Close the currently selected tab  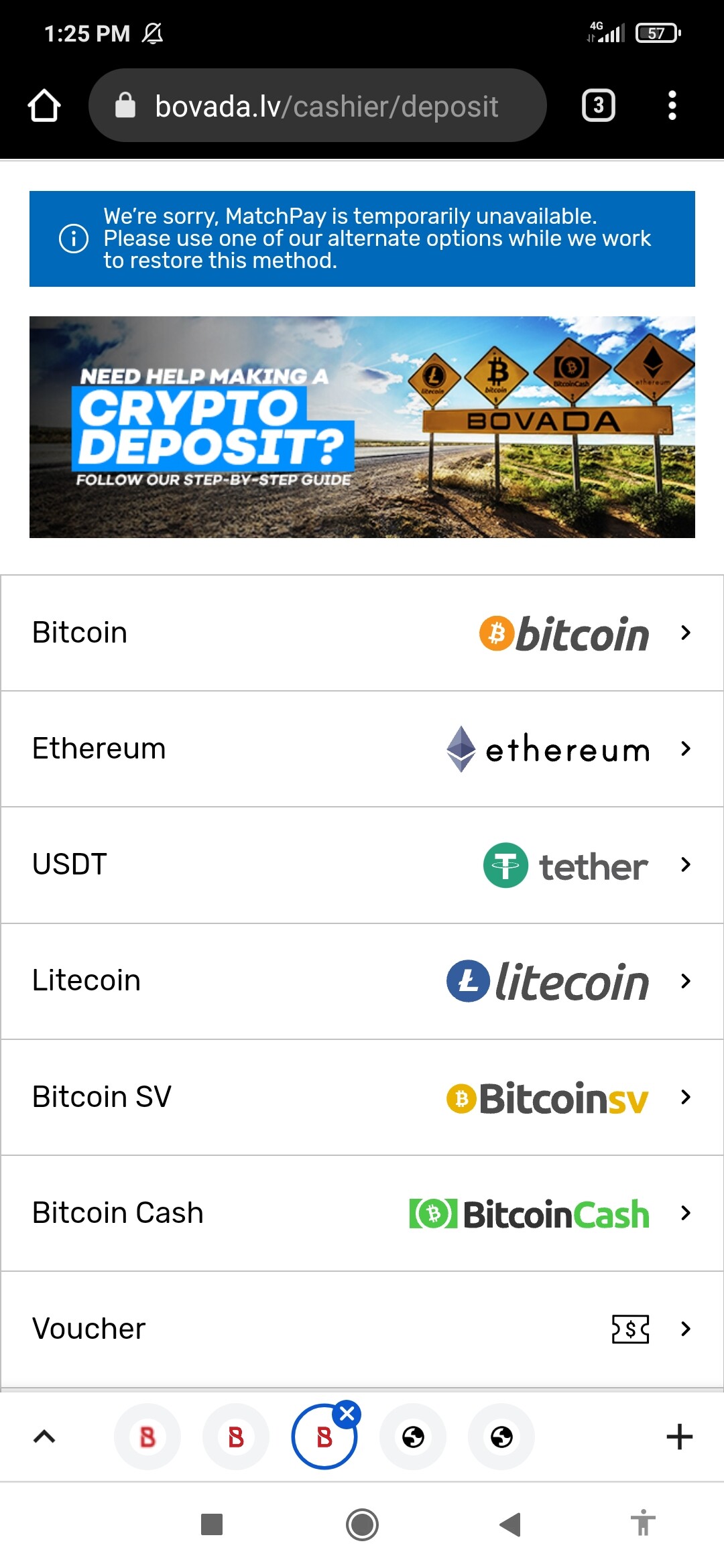[347, 1414]
